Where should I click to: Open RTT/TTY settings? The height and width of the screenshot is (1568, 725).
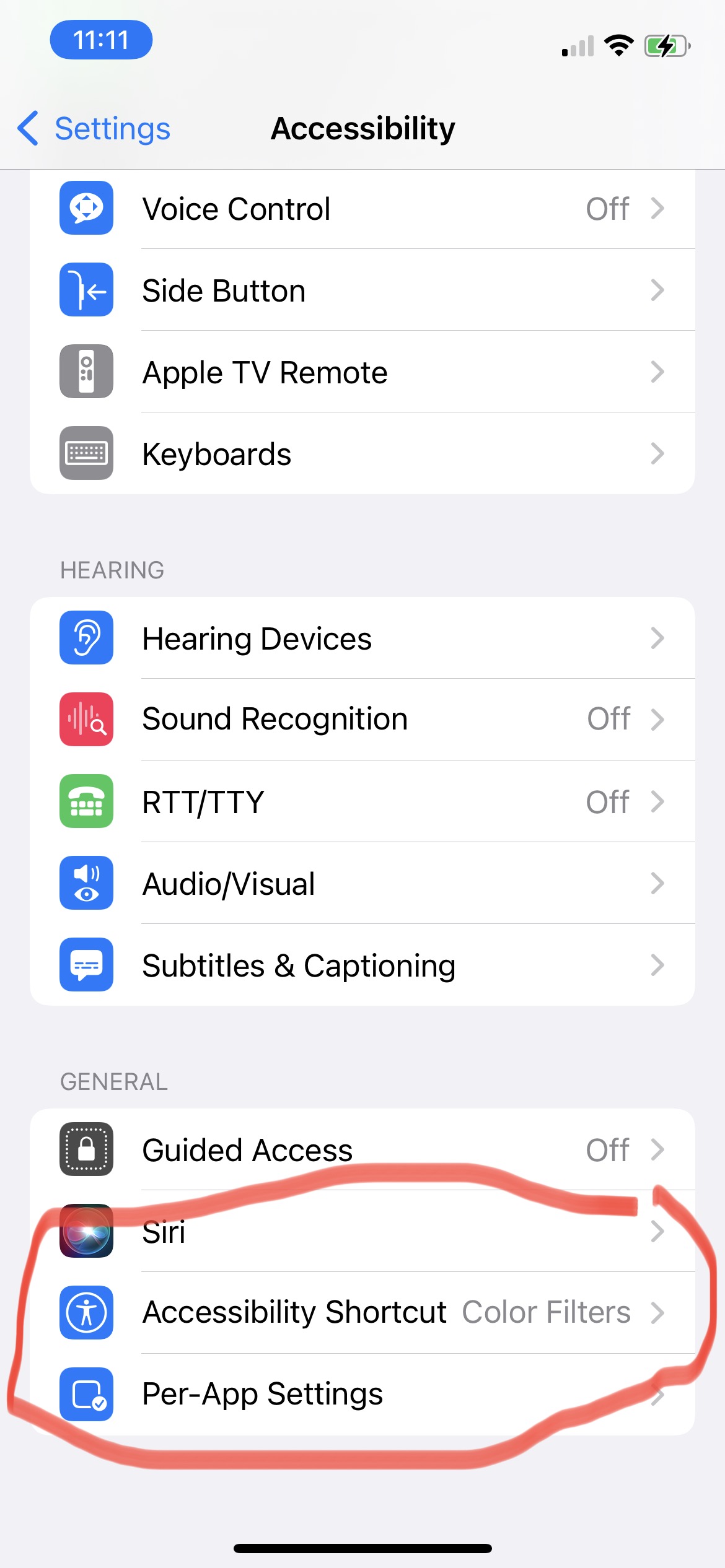[362, 802]
